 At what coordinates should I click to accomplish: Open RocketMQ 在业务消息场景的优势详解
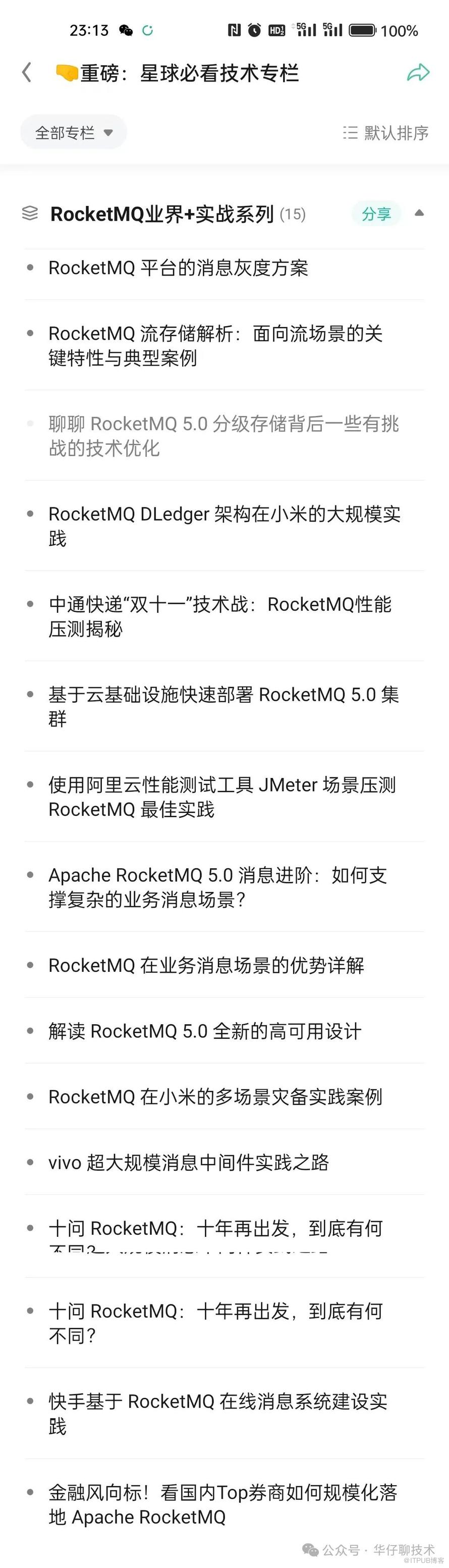coord(206,965)
